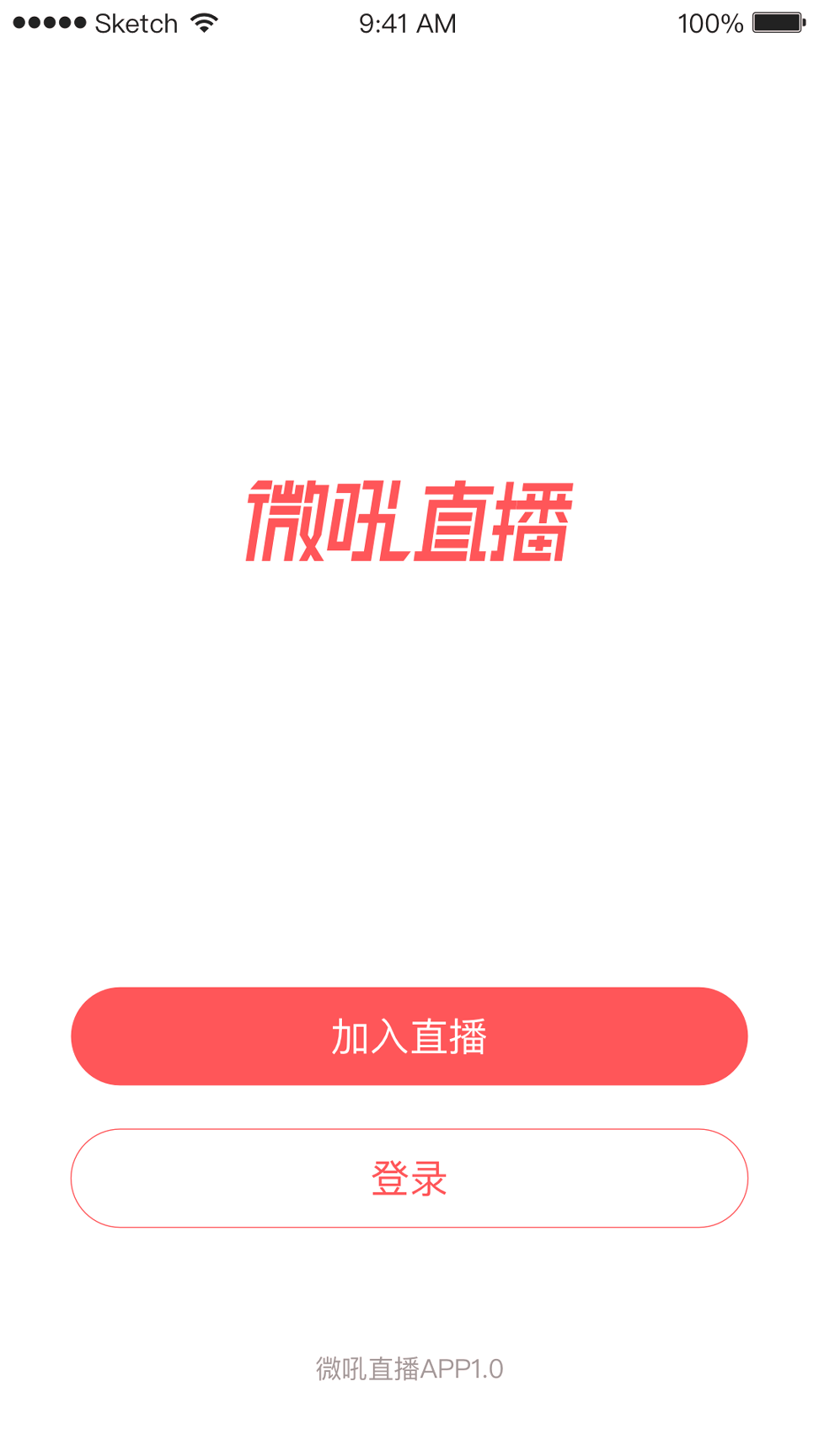This screenshot has height=1456, width=819.
Task: Open the 登录 login button
Action: 409,1178
